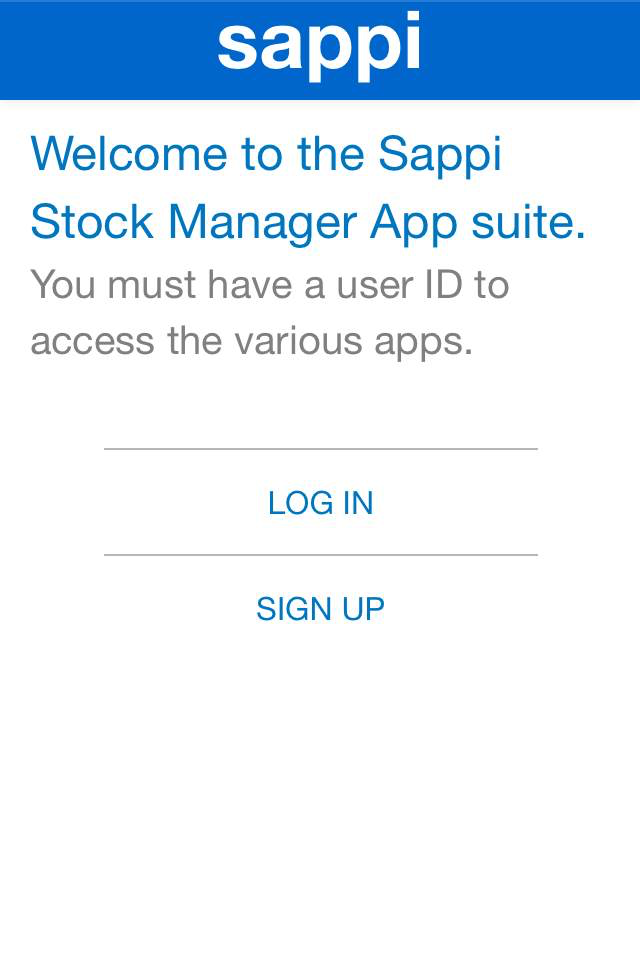640x960 pixels.
Task: Select SIGN UP to create an account
Action: (320, 609)
